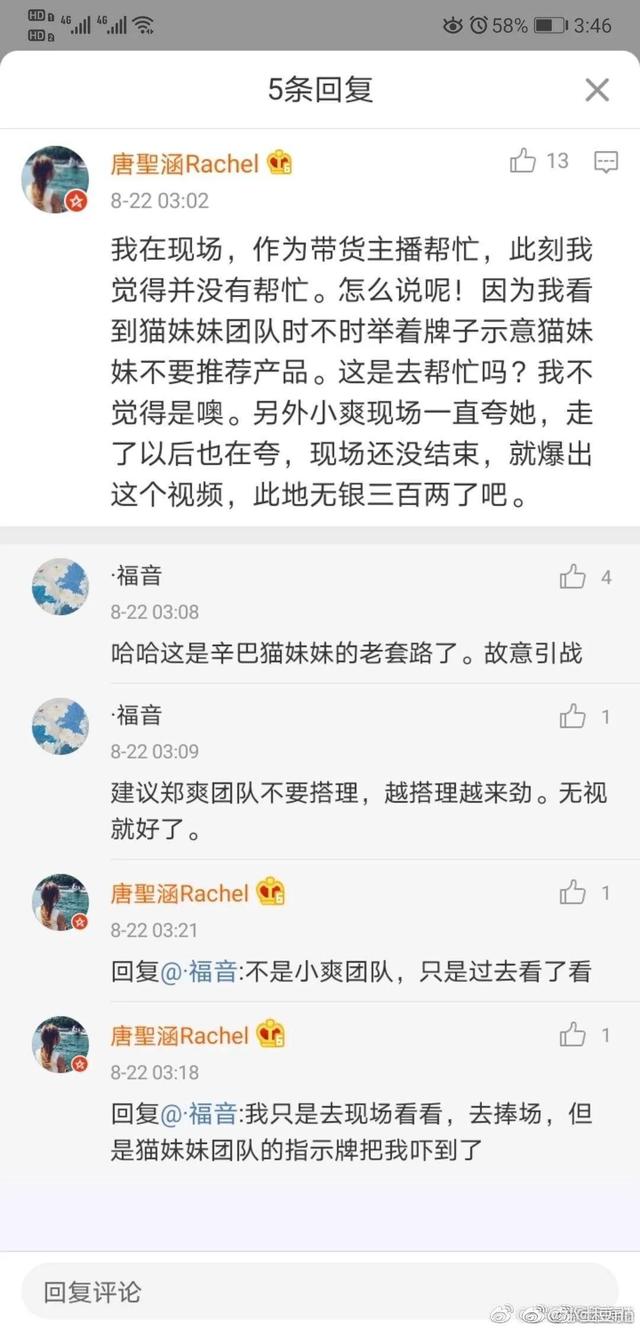
Task: Tap the @·福音 mention in 03:18 reply
Action: pos(197,1112)
